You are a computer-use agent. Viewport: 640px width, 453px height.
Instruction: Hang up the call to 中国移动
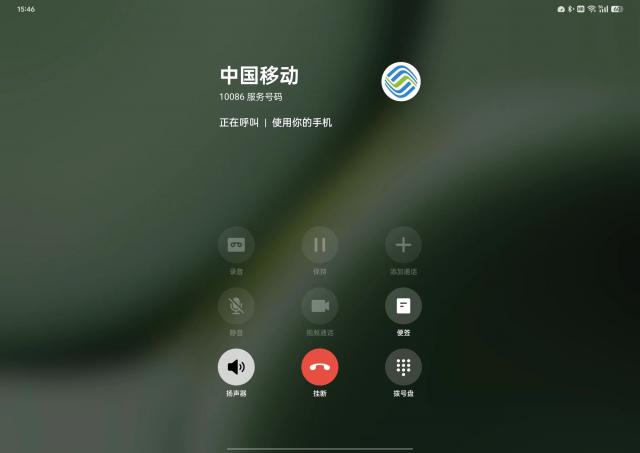tap(320, 367)
